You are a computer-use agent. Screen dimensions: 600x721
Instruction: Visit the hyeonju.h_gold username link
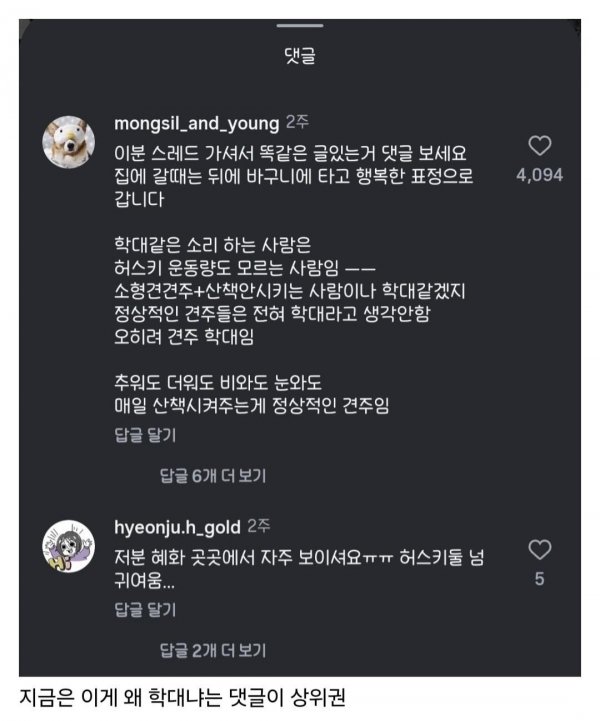pos(178,525)
